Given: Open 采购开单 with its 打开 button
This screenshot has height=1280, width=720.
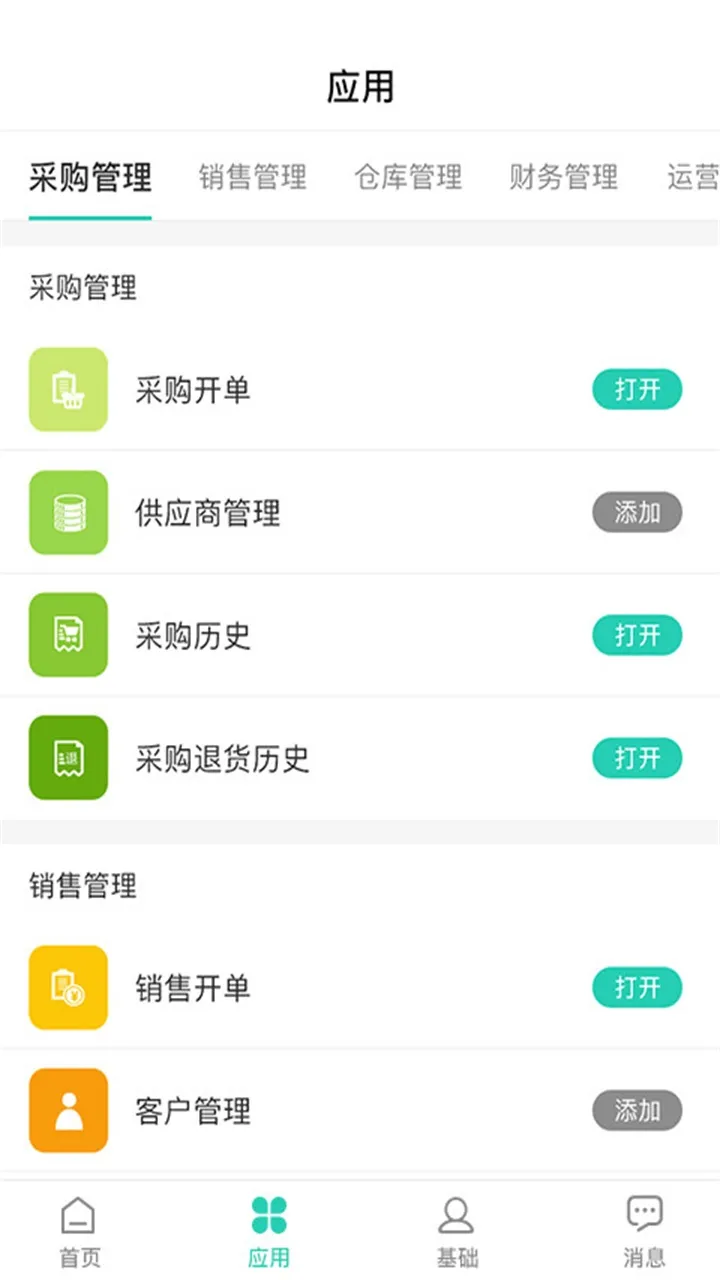Looking at the screenshot, I should [637, 389].
